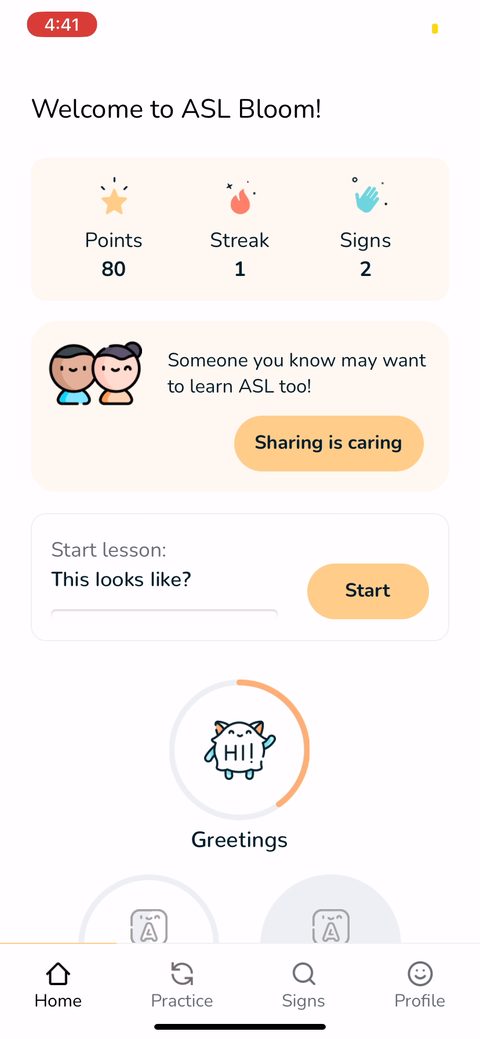Go to the Home tab
This screenshot has width=480, height=1039.
(58, 986)
